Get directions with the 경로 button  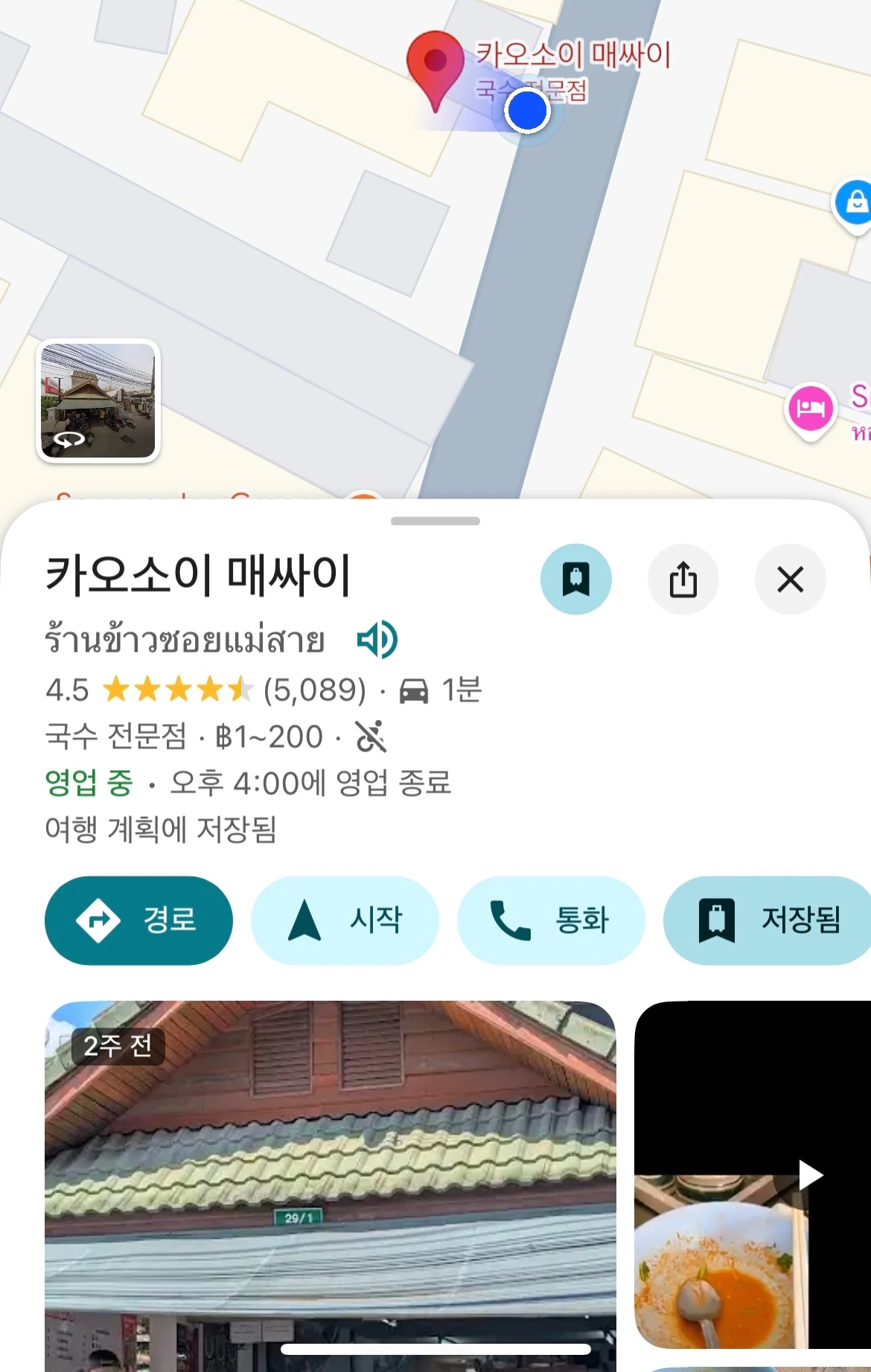139,920
